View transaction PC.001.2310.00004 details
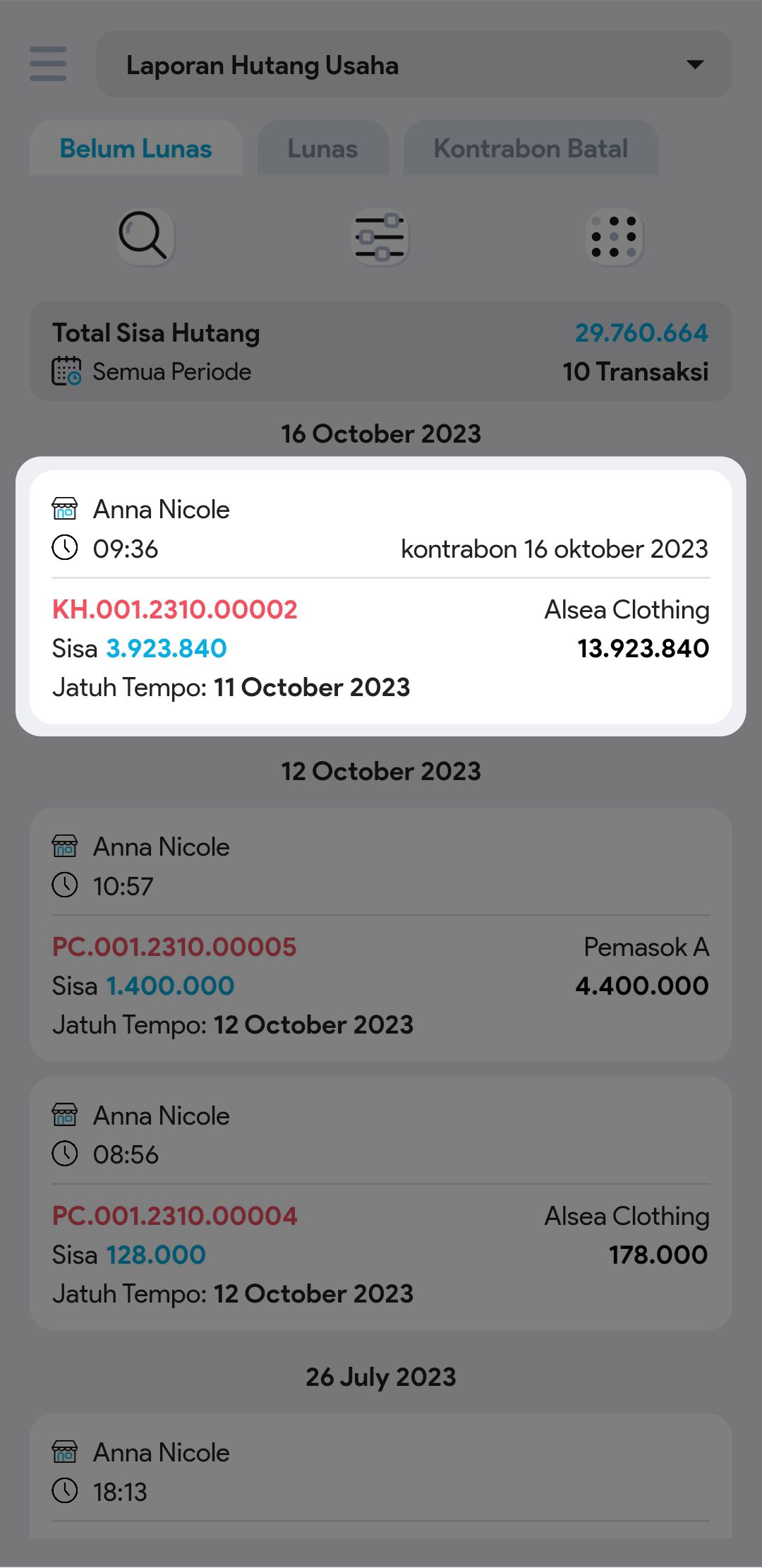Viewport: 762px width, 1568px height. [381, 1203]
